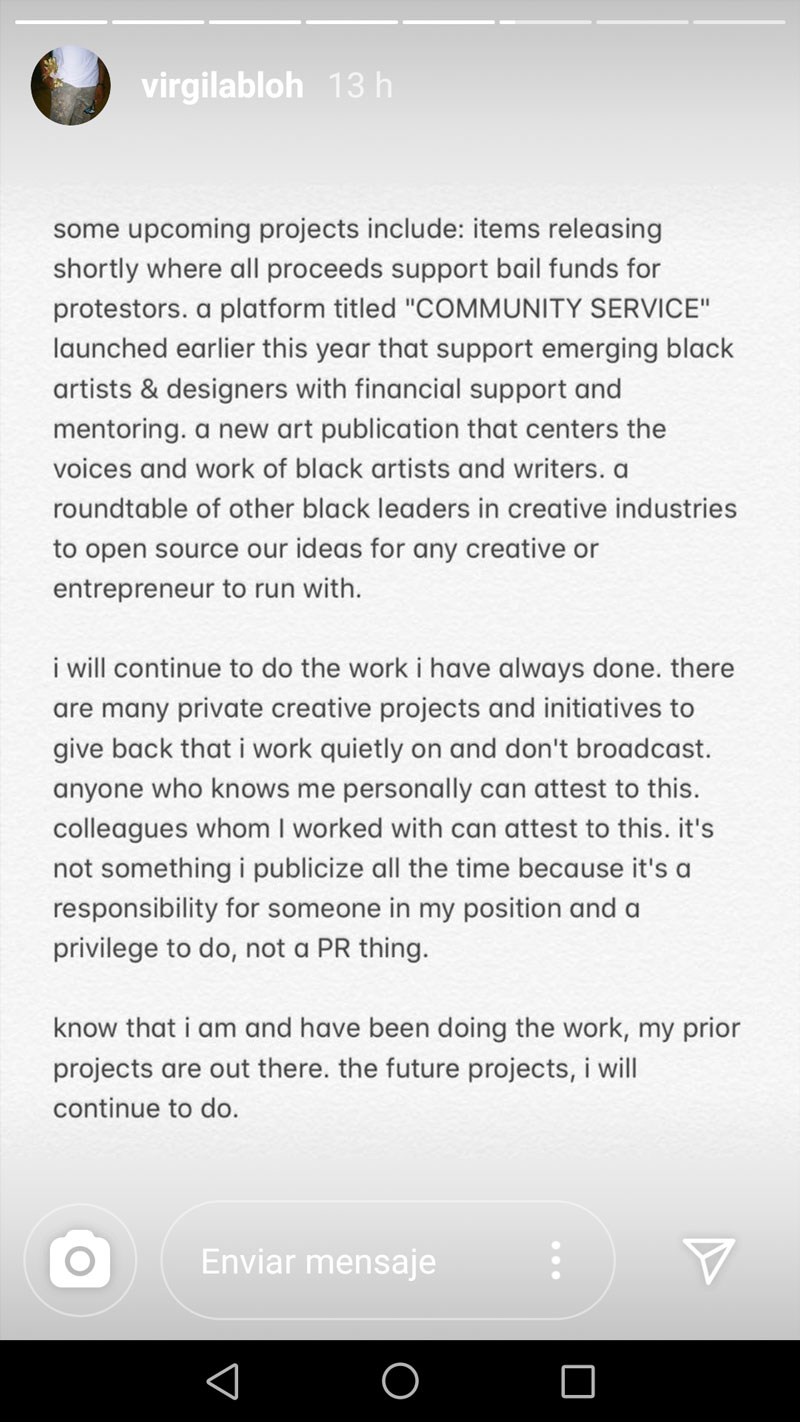This screenshot has height=1422, width=800.
Task: Open virgilabloh's profile picture
Action: (x=71, y=85)
